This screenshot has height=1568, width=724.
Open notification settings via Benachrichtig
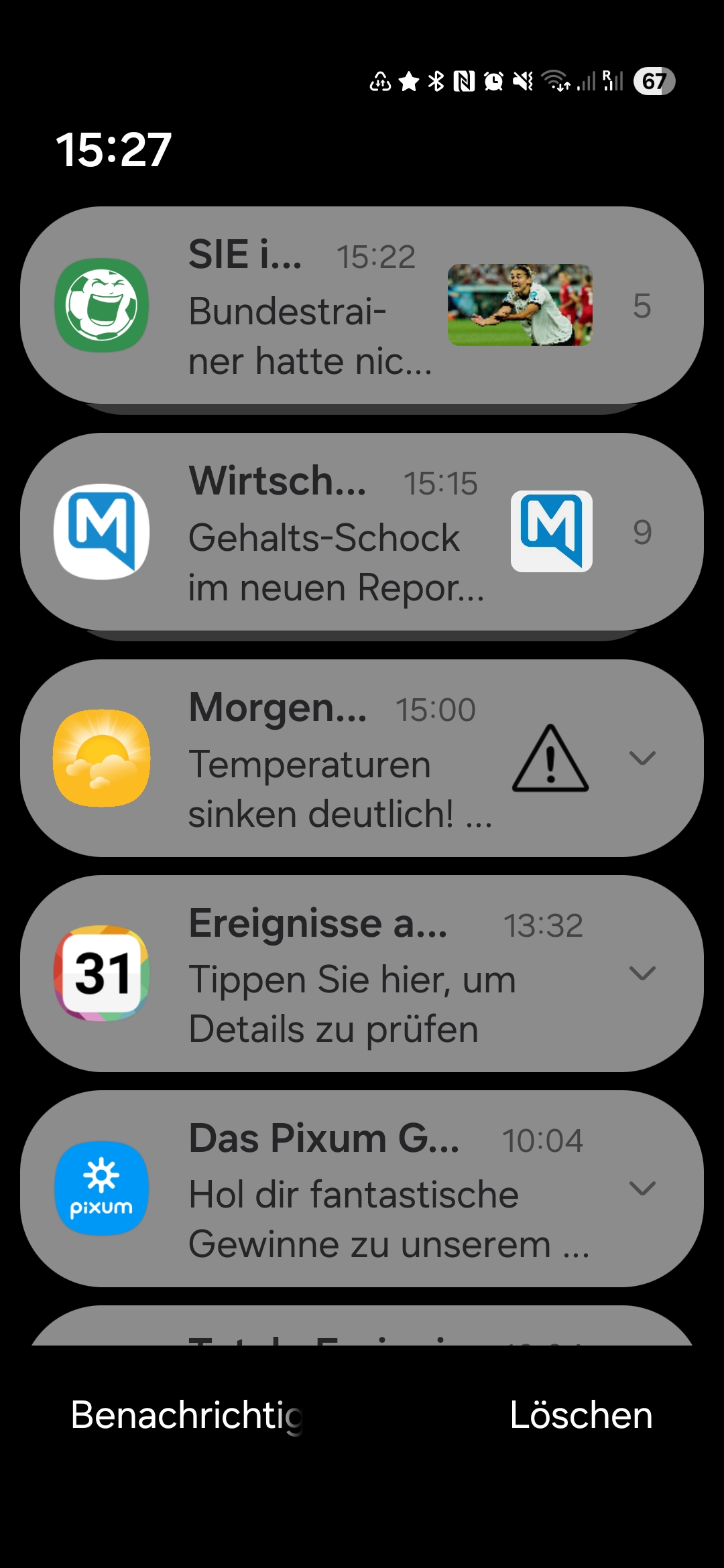[x=186, y=1415]
